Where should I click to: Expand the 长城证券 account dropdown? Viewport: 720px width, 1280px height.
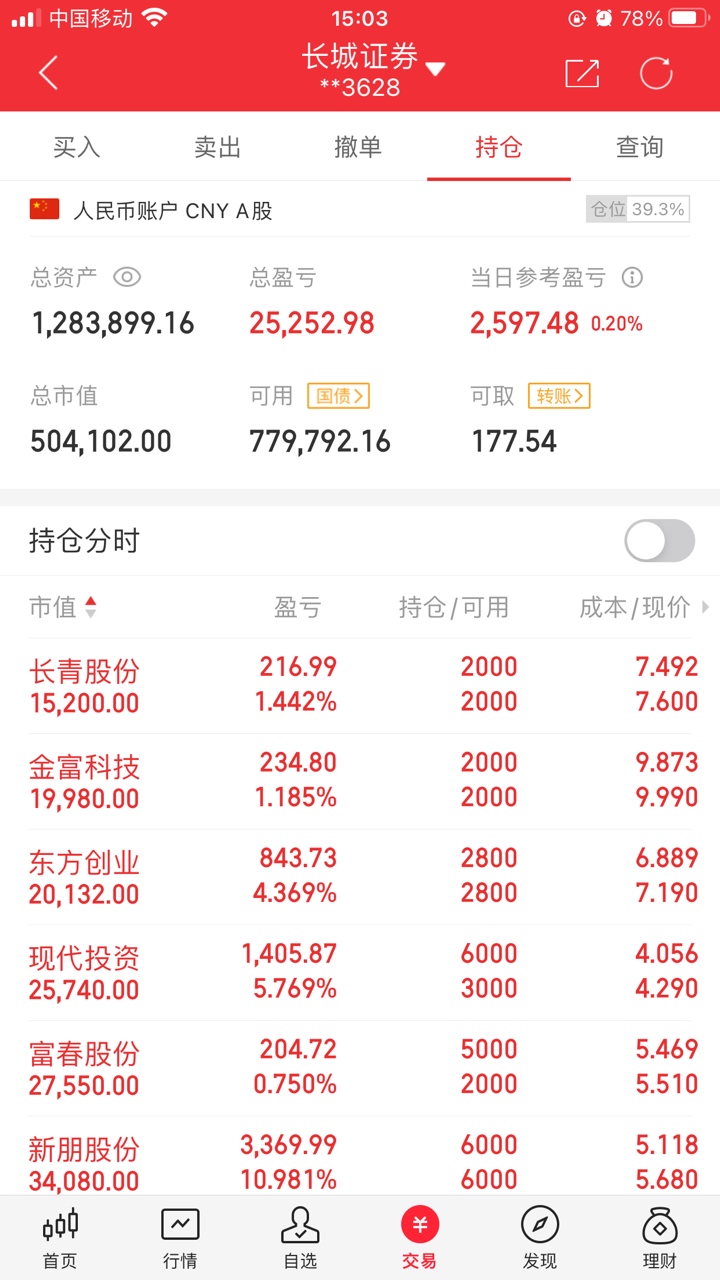pyautogui.click(x=435, y=69)
